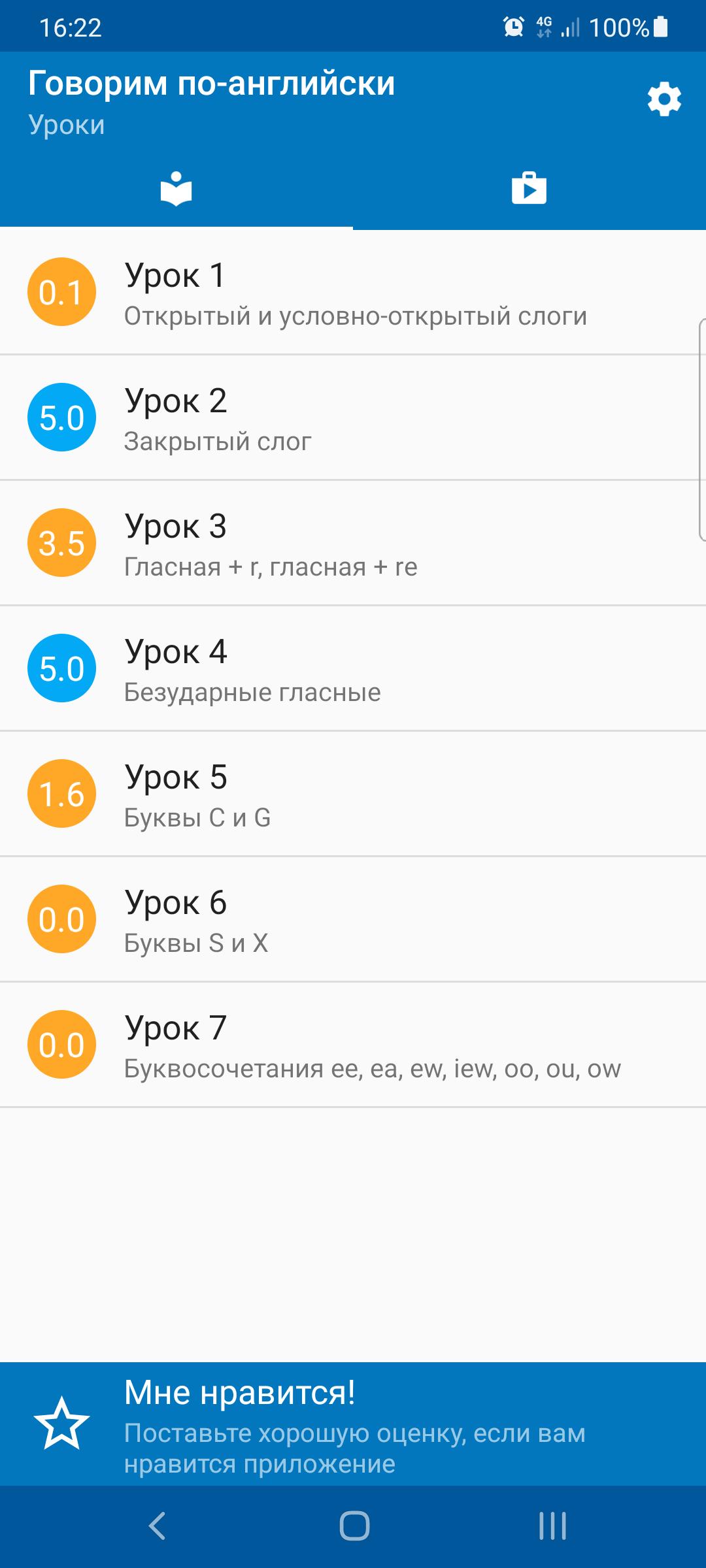Select Урок 3 Гласная + r
Viewport: 706px width, 1568px height.
[353, 544]
